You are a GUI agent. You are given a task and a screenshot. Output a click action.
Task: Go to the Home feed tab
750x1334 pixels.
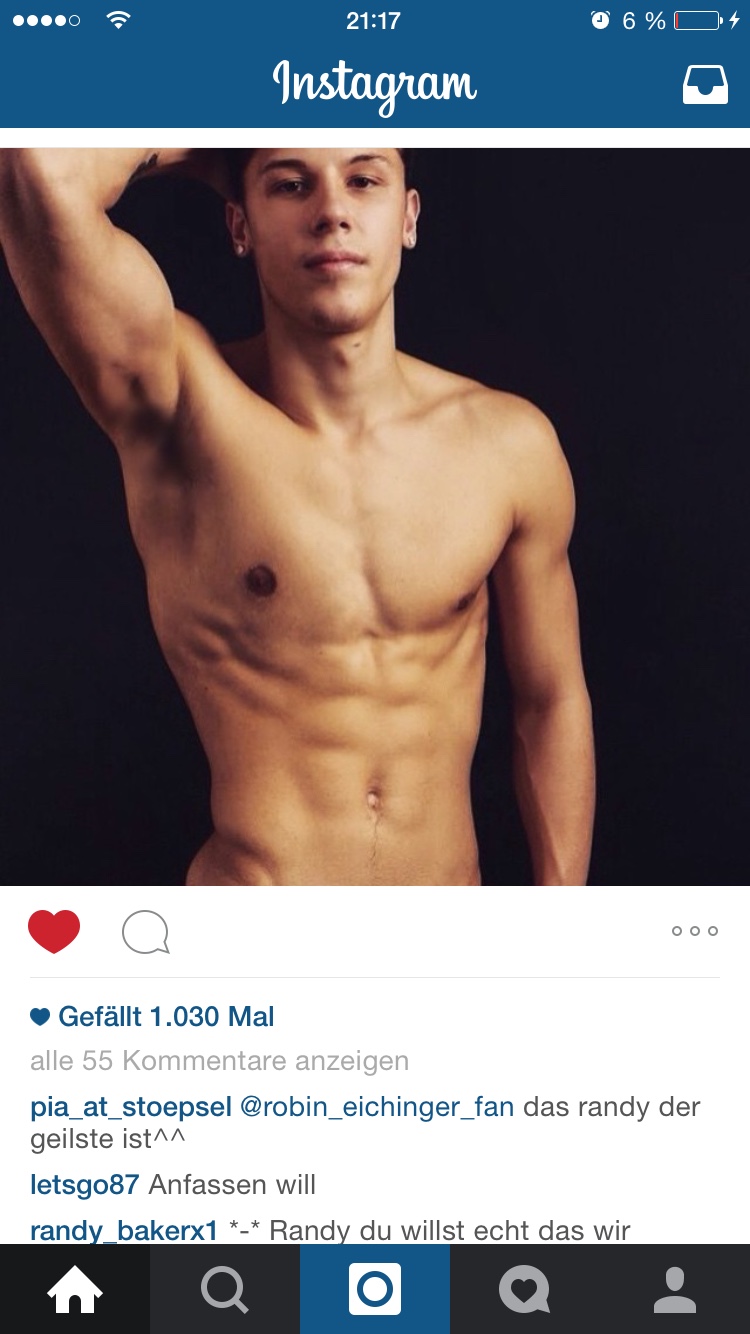tap(75, 1289)
